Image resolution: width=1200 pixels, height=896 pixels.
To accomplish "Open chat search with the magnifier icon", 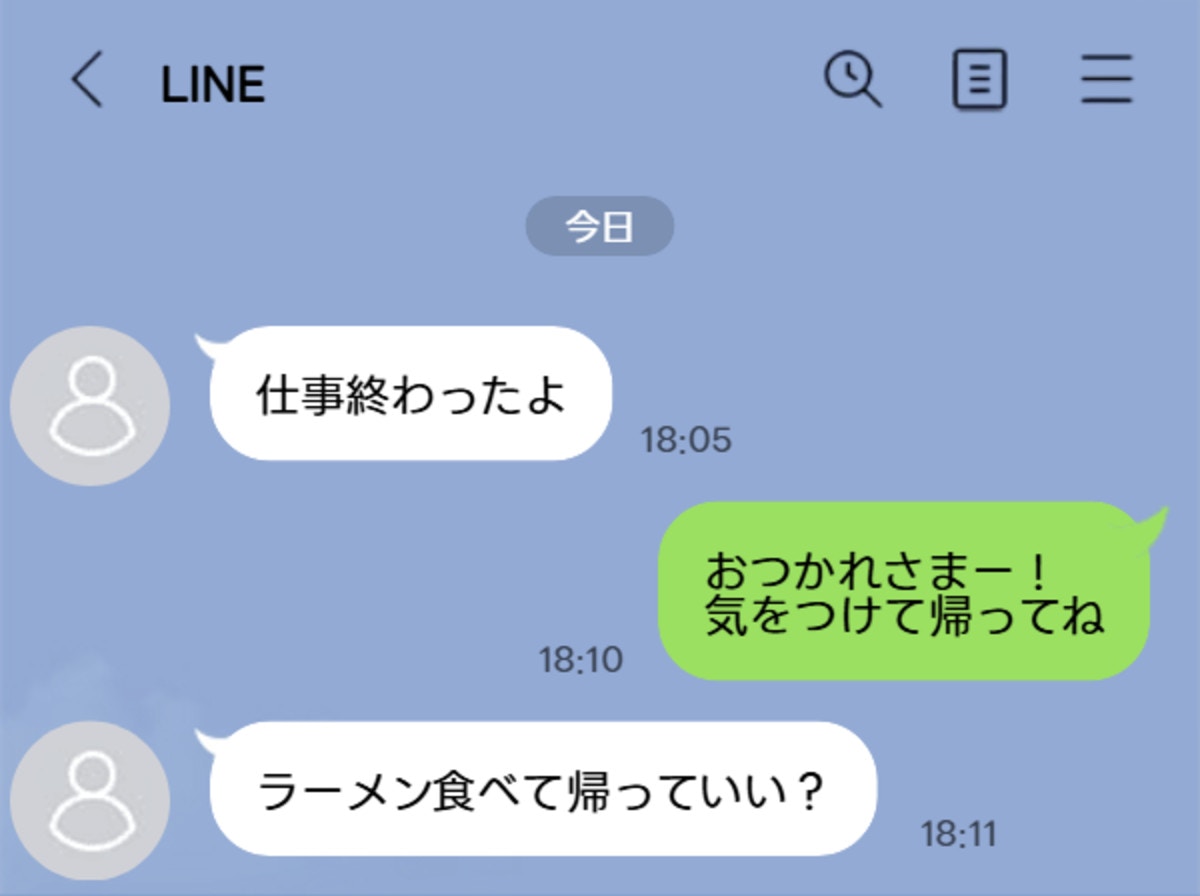I will [852, 78].
